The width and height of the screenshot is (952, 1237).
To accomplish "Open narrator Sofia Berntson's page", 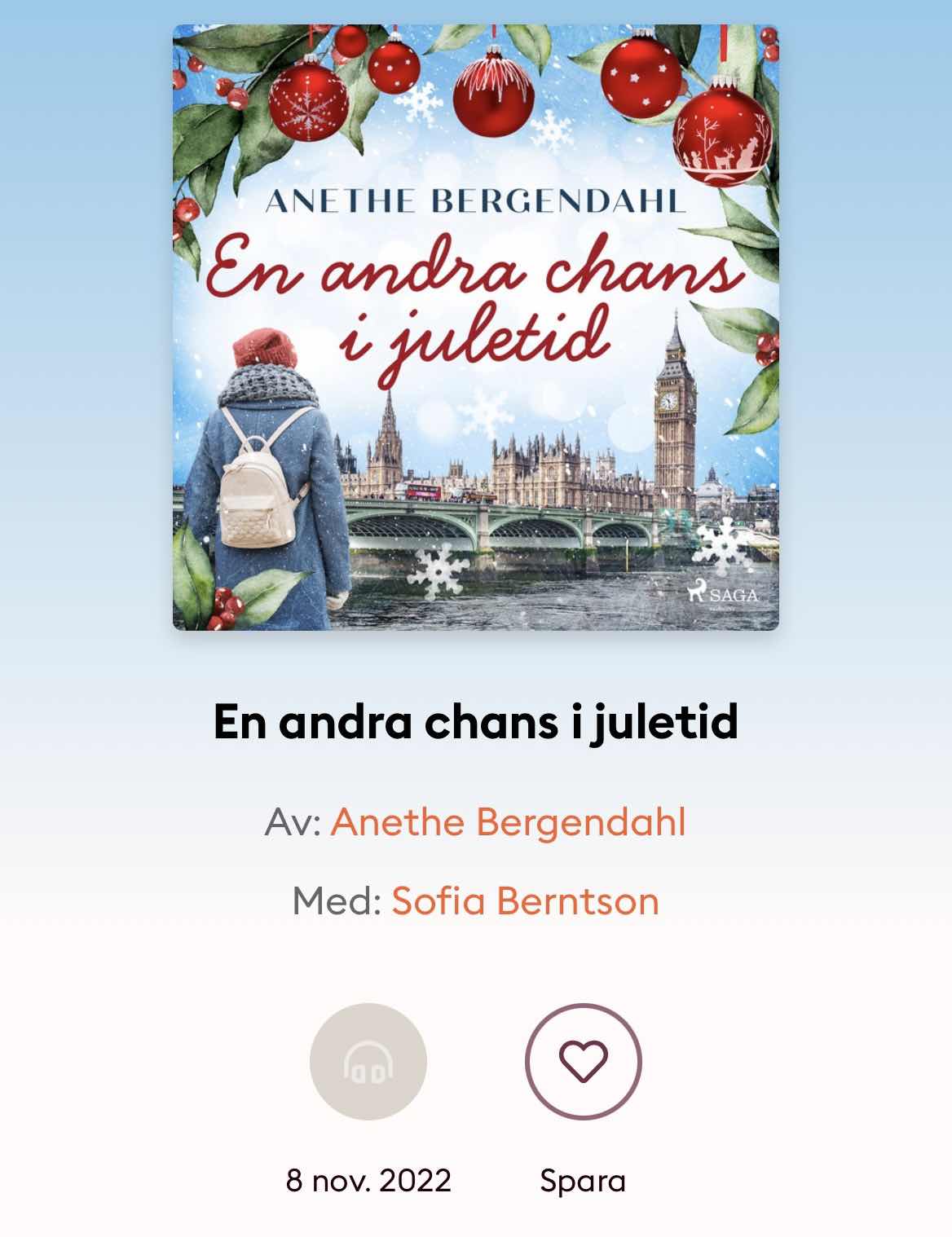I will click(x=525, y=901).
